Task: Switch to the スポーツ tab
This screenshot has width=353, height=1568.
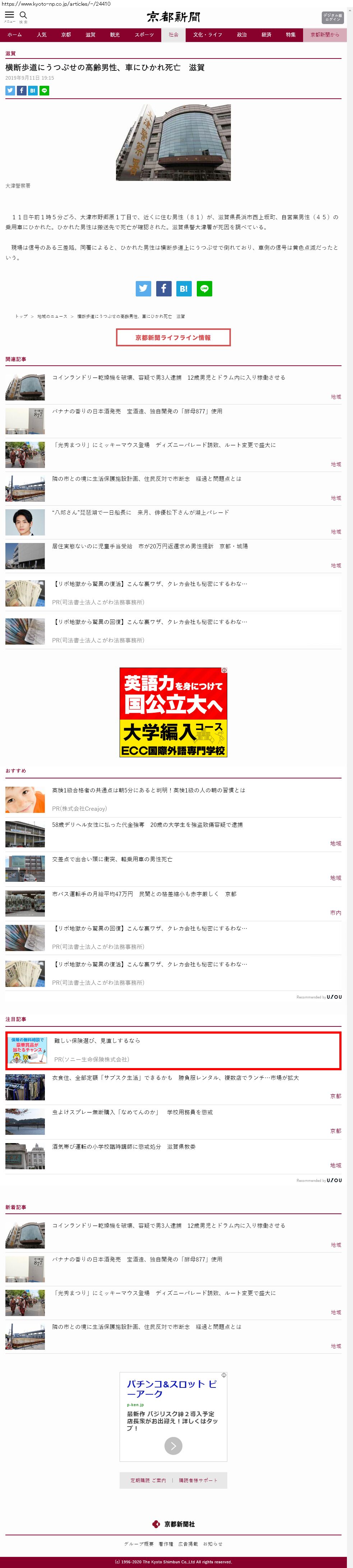Action: [144, 35]
